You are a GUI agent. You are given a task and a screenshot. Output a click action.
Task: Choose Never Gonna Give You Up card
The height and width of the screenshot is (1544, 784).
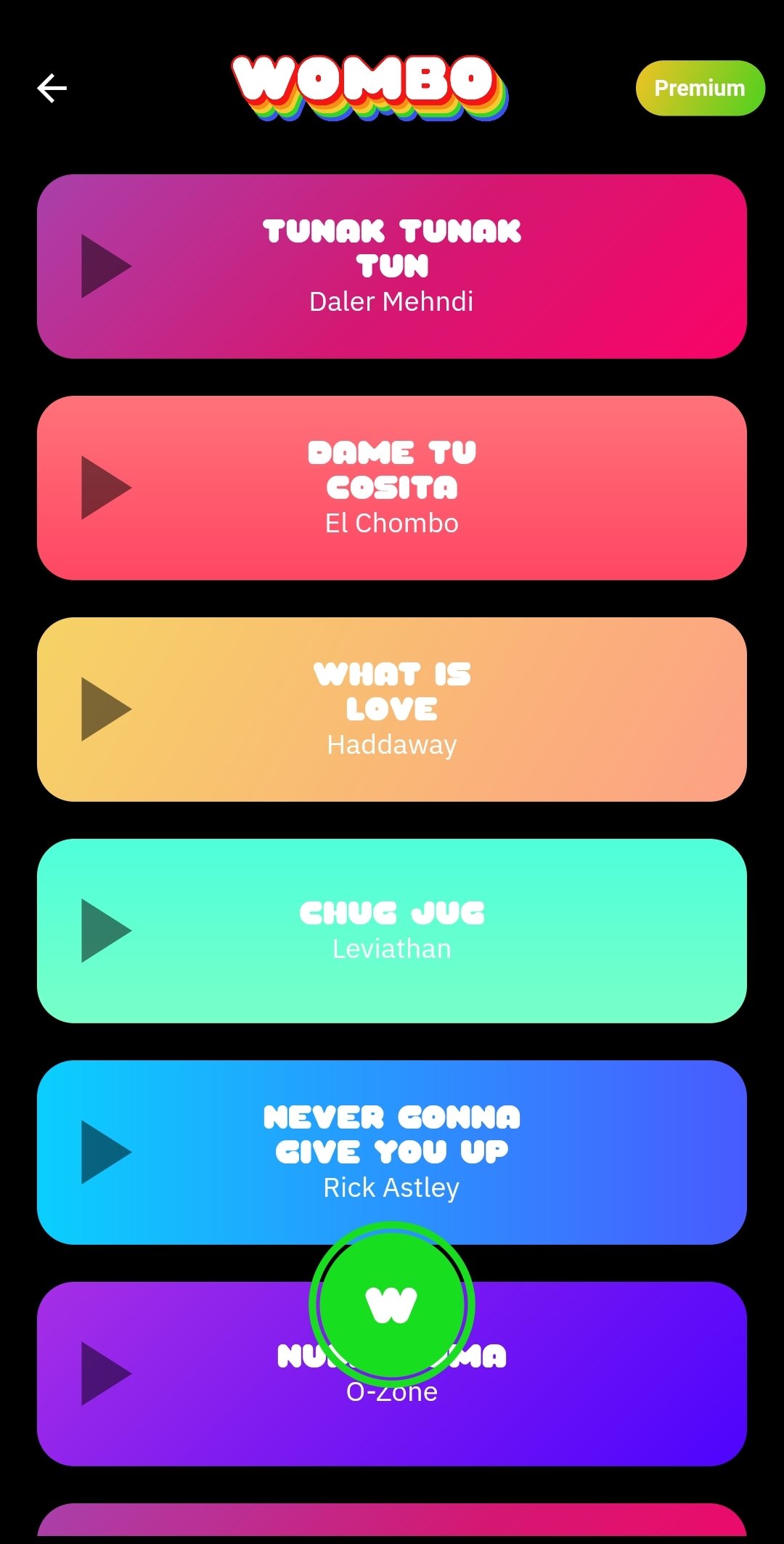coord(392,1152)
